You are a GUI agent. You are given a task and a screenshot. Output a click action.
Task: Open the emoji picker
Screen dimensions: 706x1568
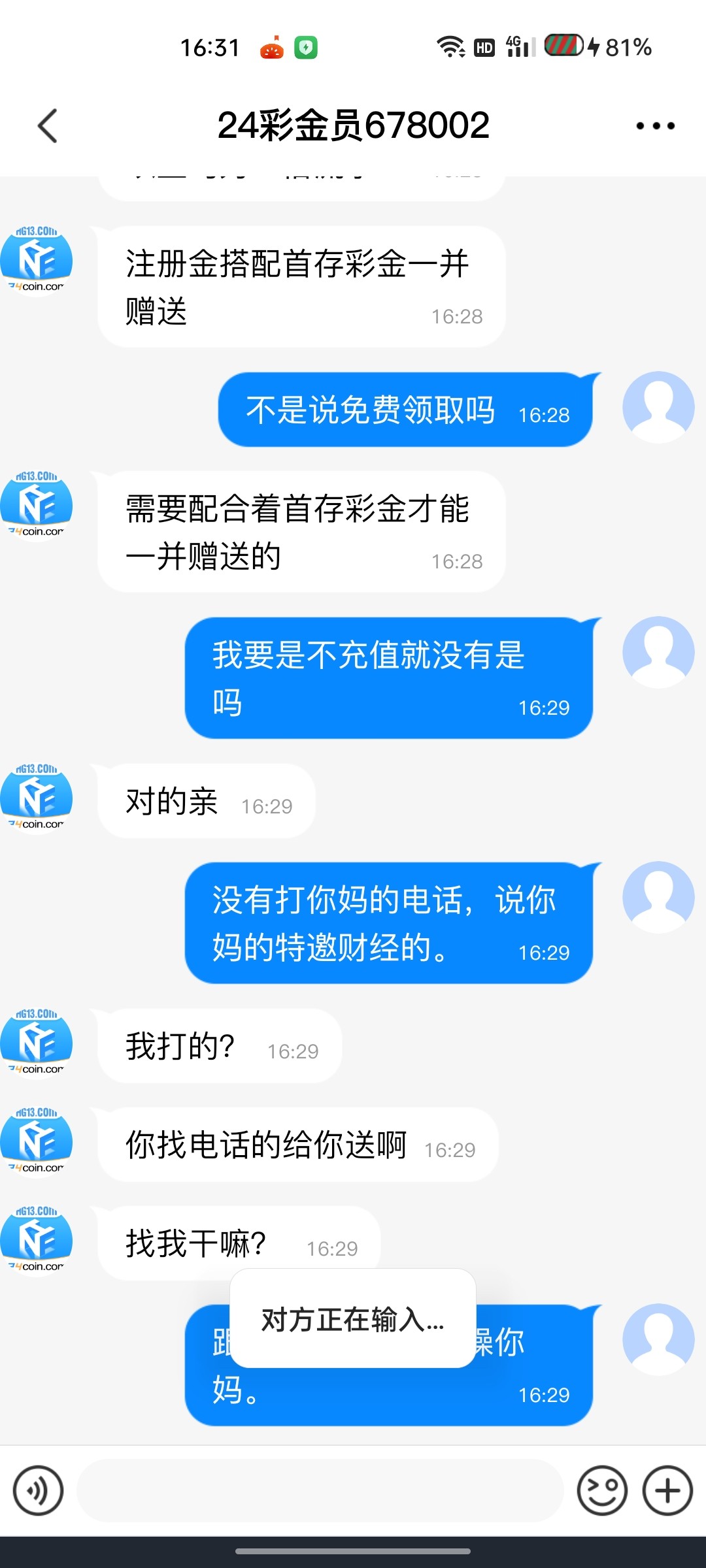pos(602,1491)
